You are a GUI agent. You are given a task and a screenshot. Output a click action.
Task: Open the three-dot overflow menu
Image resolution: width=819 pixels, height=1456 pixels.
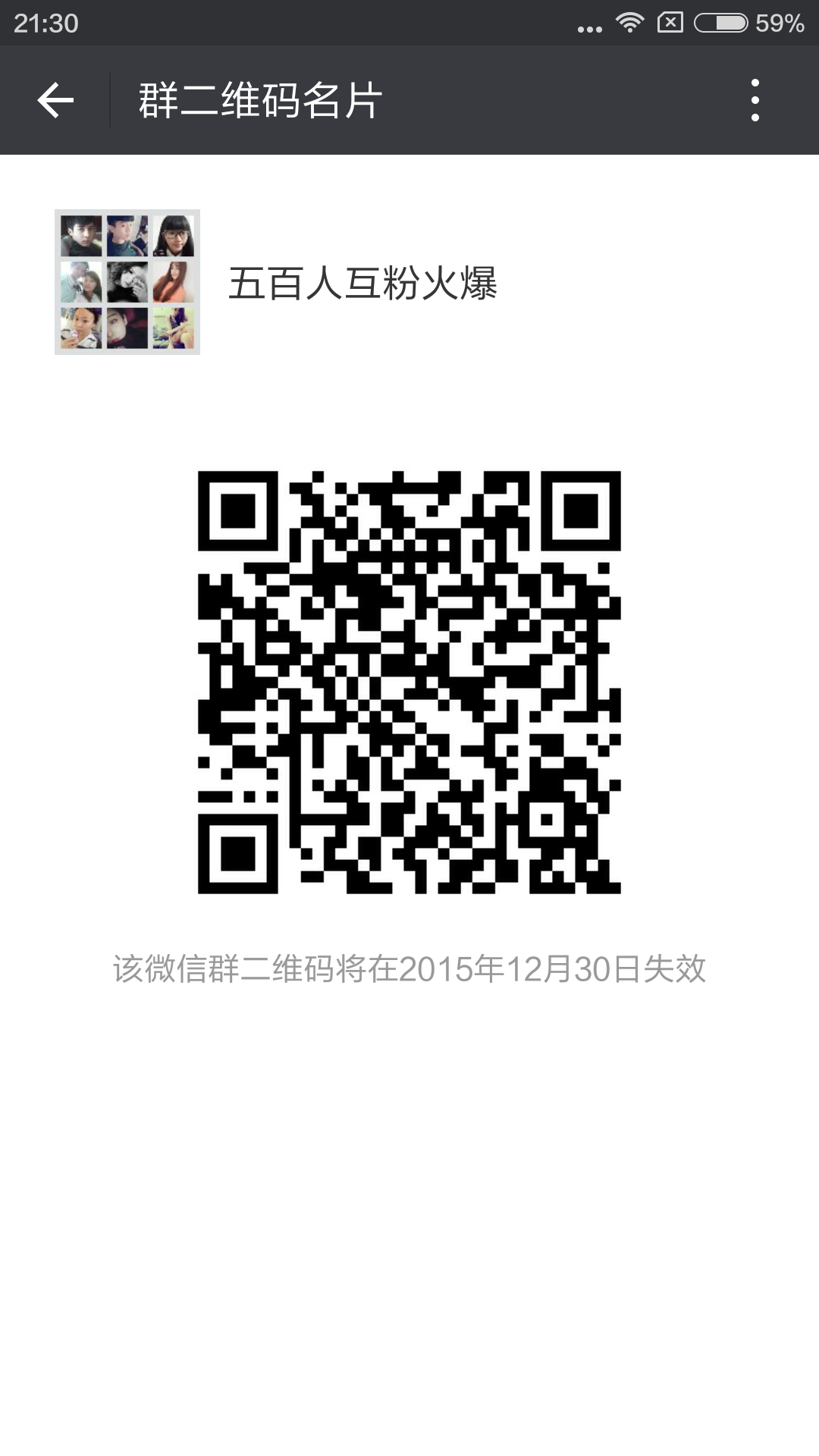[755, 100]
